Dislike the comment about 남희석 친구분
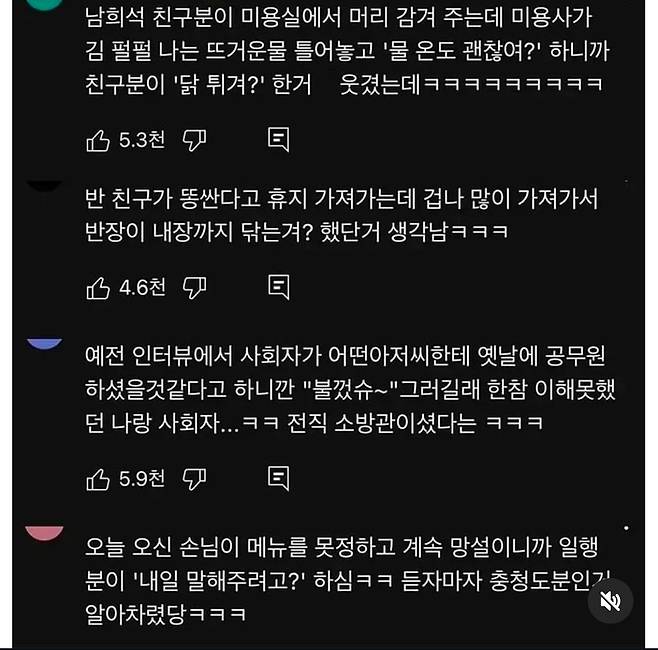Viewport: 658px width, 650px height. pos(195,140)
